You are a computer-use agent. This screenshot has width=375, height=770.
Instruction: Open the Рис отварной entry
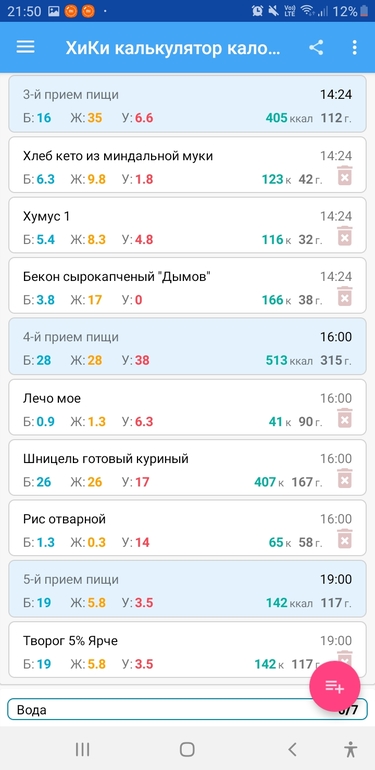tap(188, 528)
